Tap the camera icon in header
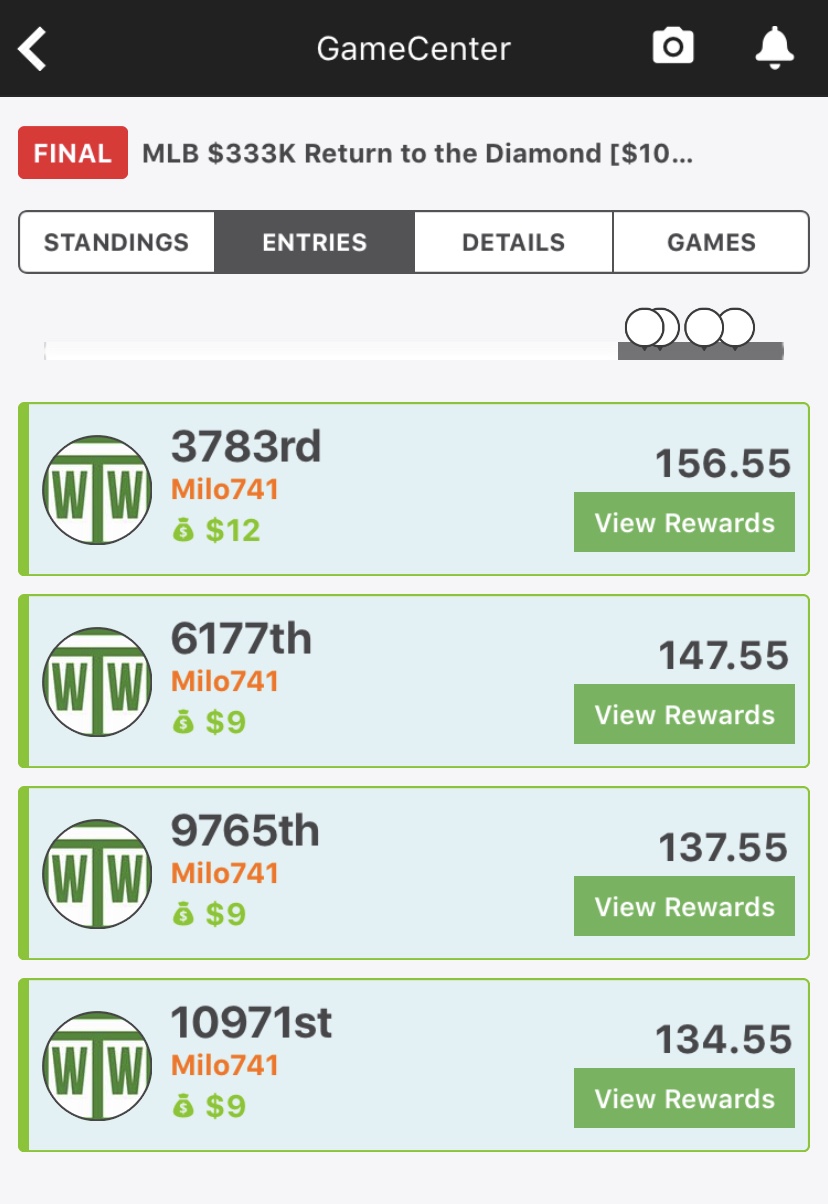828x1204 pixels. [673, 46]
